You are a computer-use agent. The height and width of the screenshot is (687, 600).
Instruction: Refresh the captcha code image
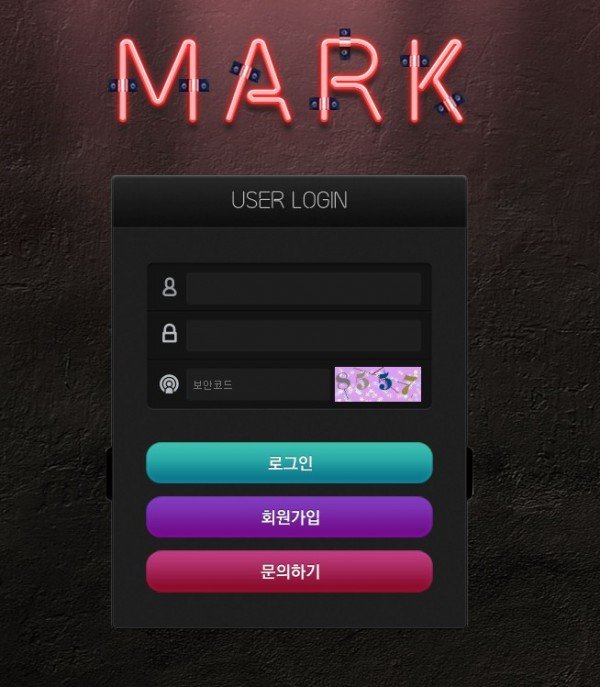(377, 384)
